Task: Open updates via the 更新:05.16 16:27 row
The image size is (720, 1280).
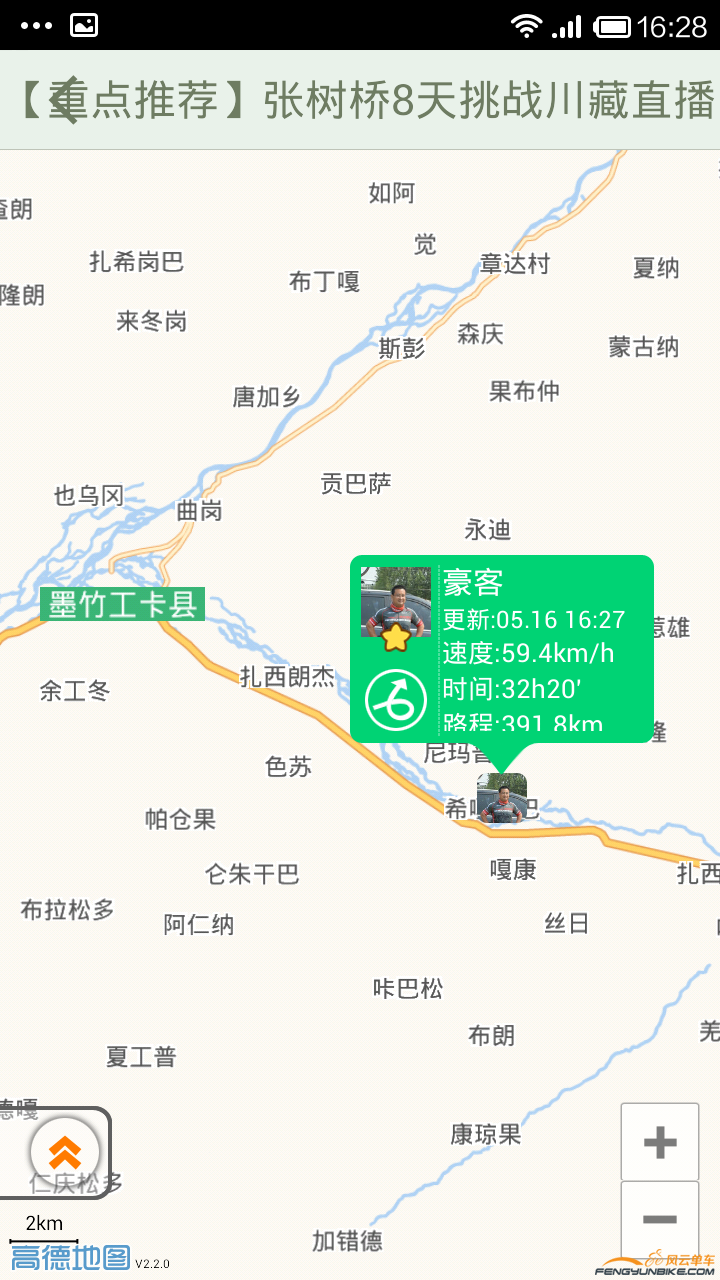Action: [x=533, y=619]
